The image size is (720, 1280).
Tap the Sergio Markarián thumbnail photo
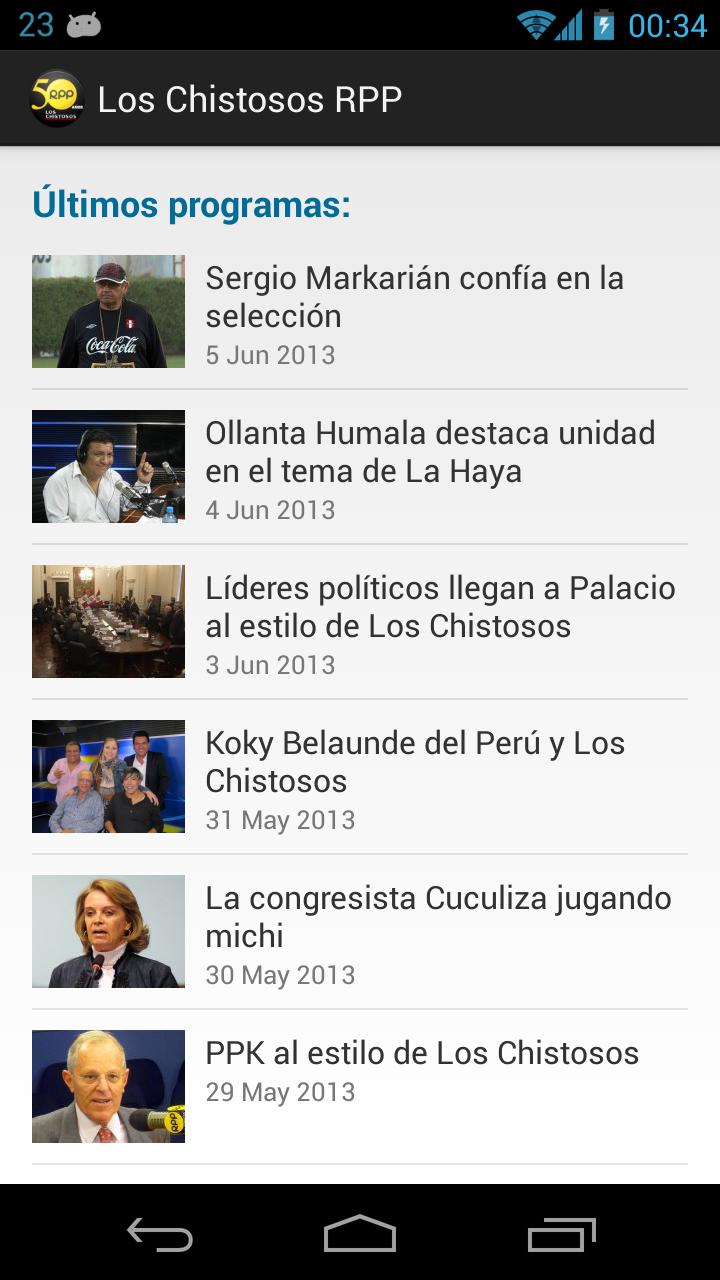pos(108,311)
